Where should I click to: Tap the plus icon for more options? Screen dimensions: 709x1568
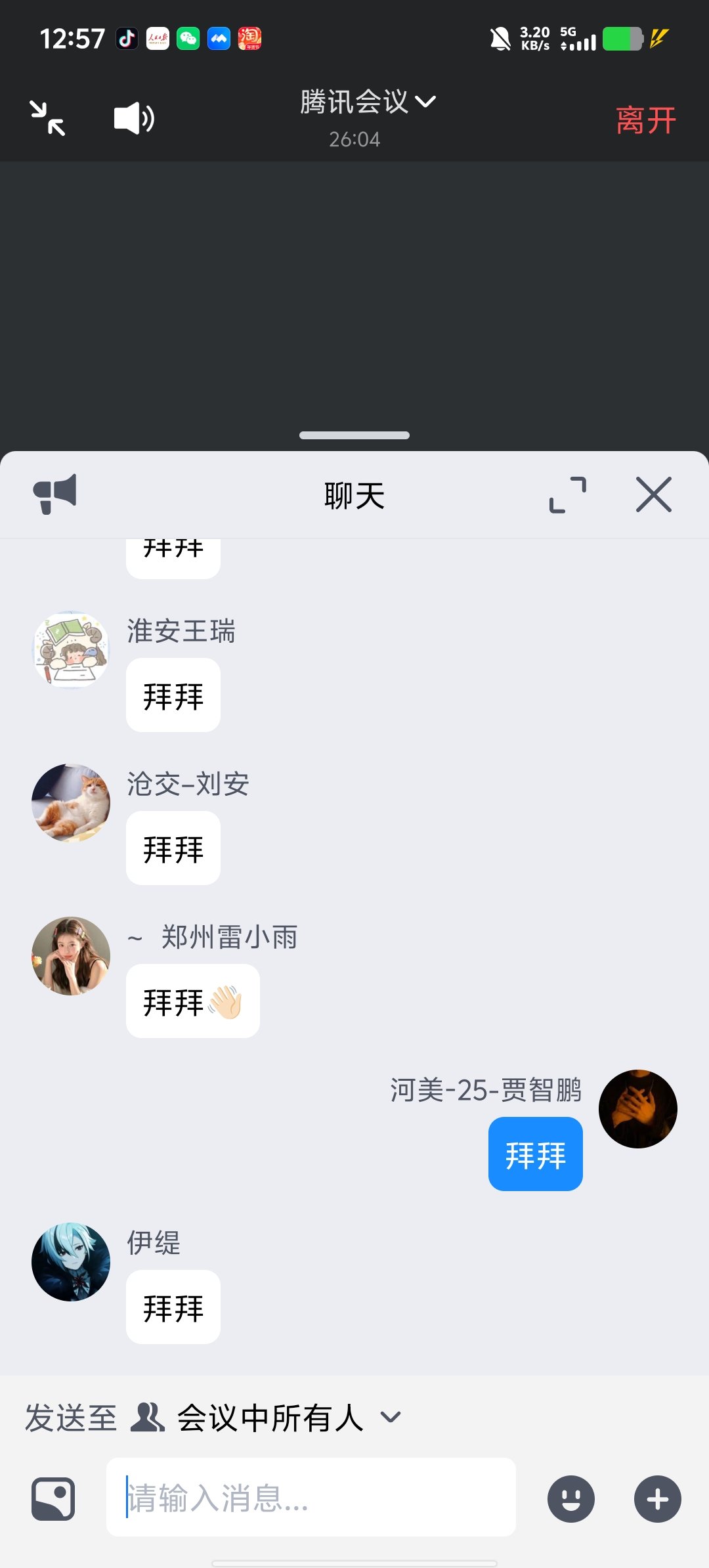tap(656, 1499)
